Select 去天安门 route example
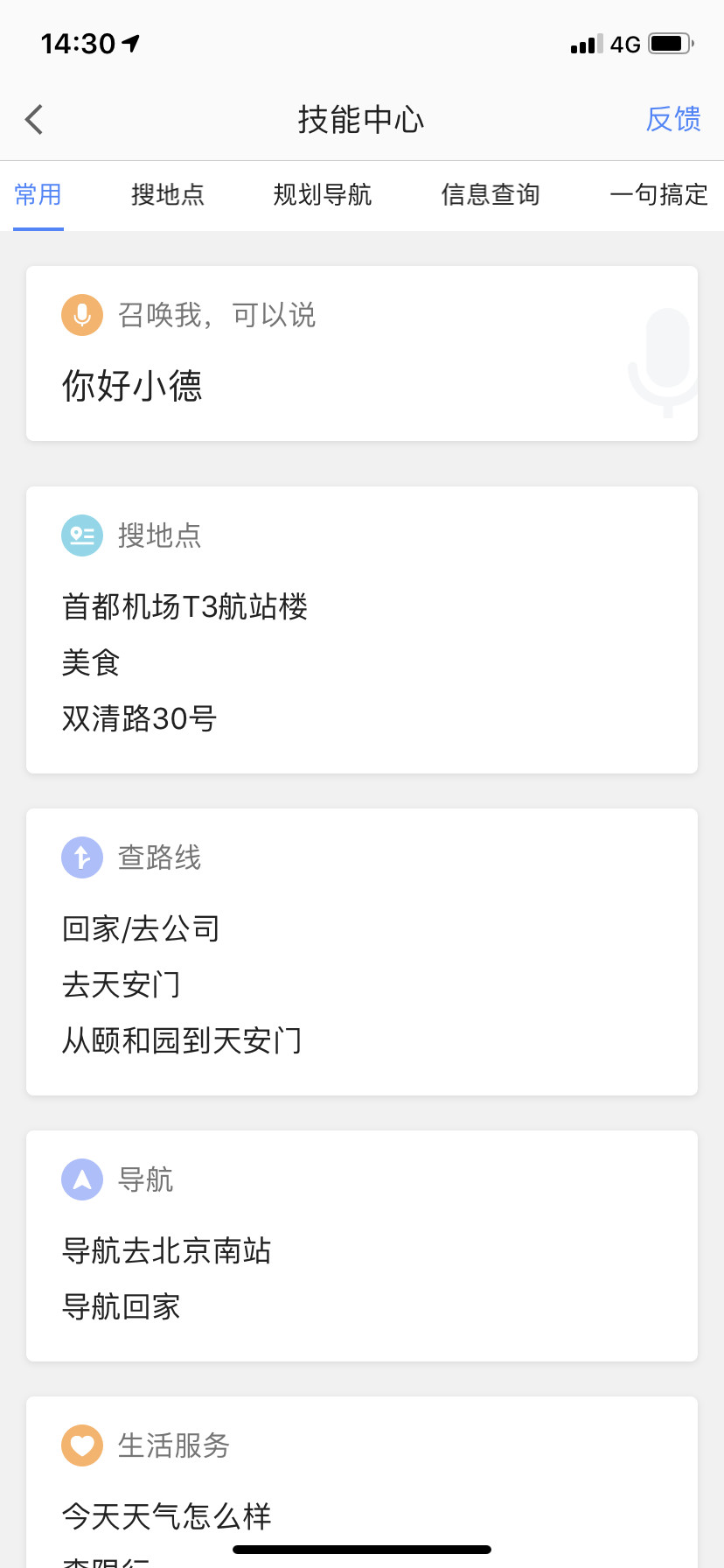Screen dimensions: 724x1568 122,984
